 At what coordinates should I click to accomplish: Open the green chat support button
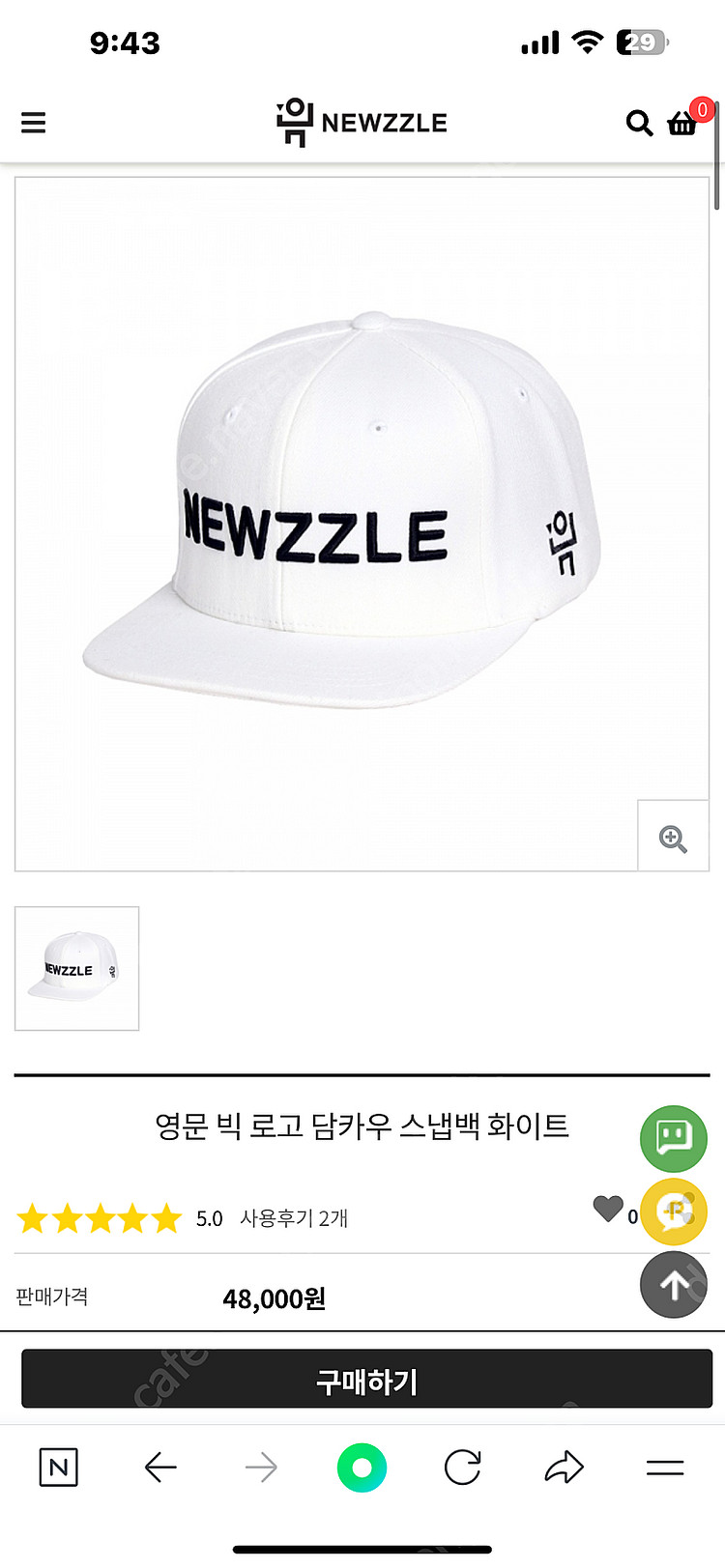[674, 1139]
